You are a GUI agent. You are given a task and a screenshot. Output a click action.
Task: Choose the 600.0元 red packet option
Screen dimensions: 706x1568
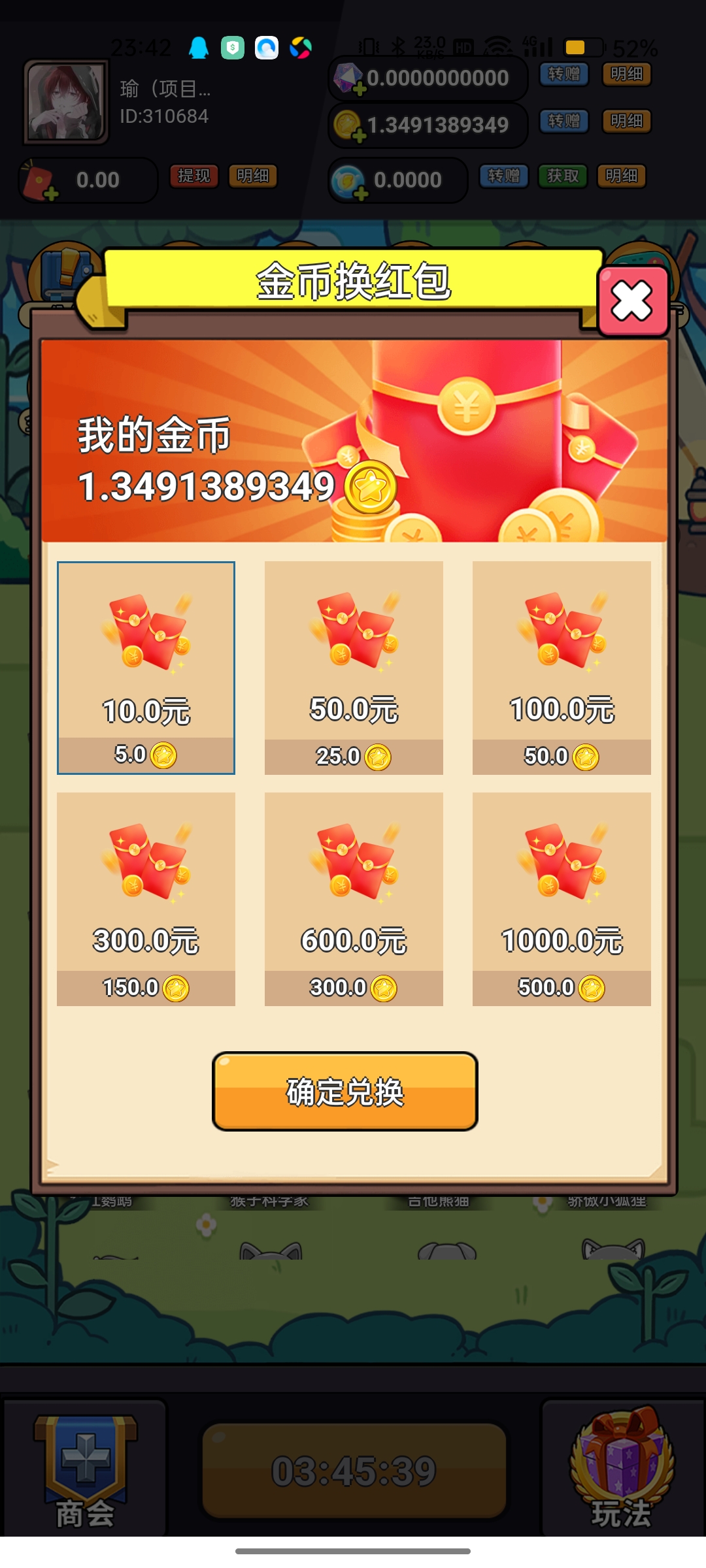(354, 898)
